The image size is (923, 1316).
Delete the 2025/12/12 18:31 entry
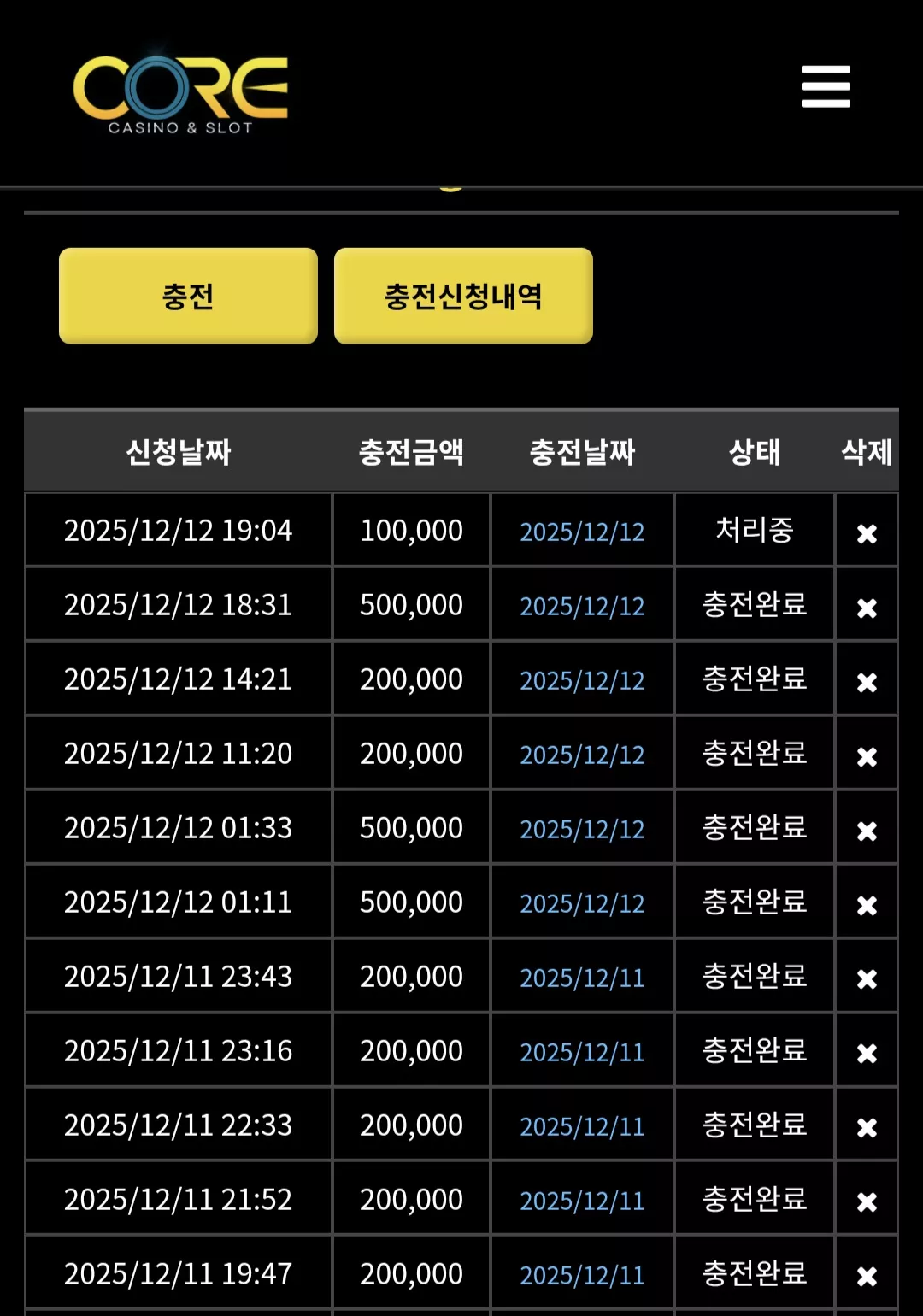coord(867,608)
